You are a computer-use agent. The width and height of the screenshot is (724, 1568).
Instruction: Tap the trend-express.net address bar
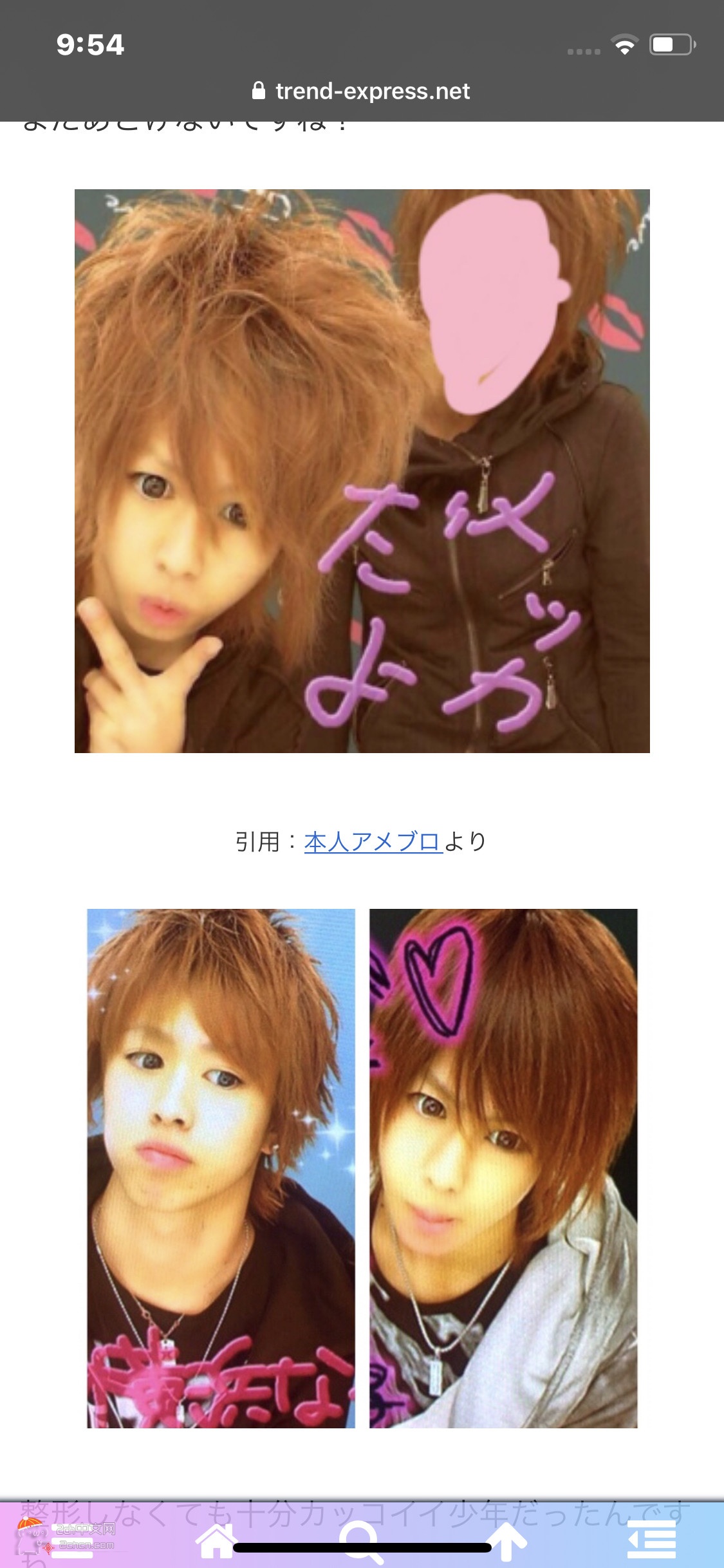pos(362,91)
